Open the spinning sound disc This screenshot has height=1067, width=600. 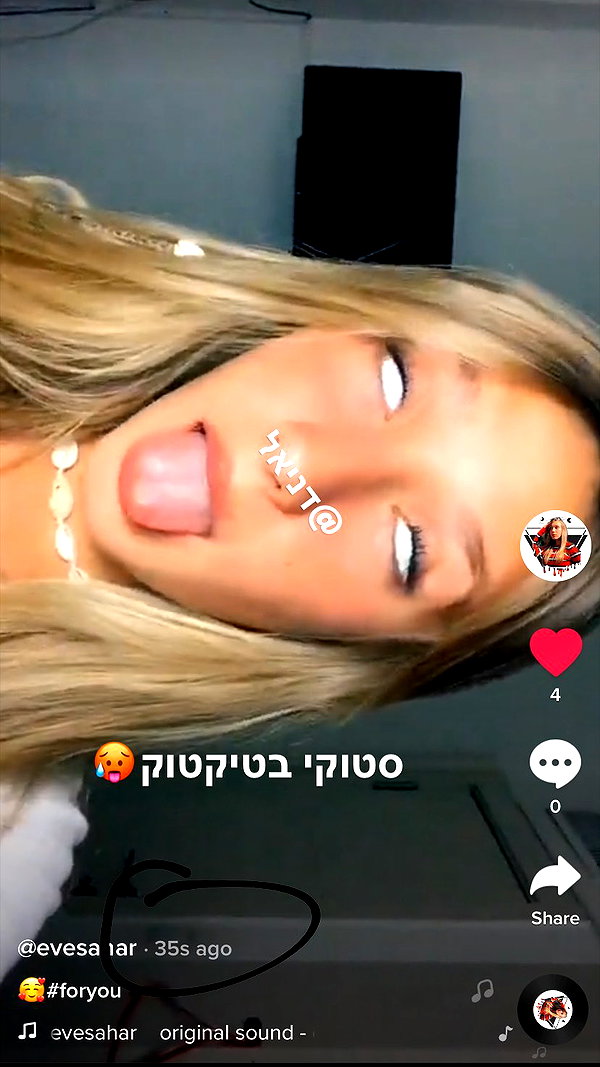coord(552,1009)
